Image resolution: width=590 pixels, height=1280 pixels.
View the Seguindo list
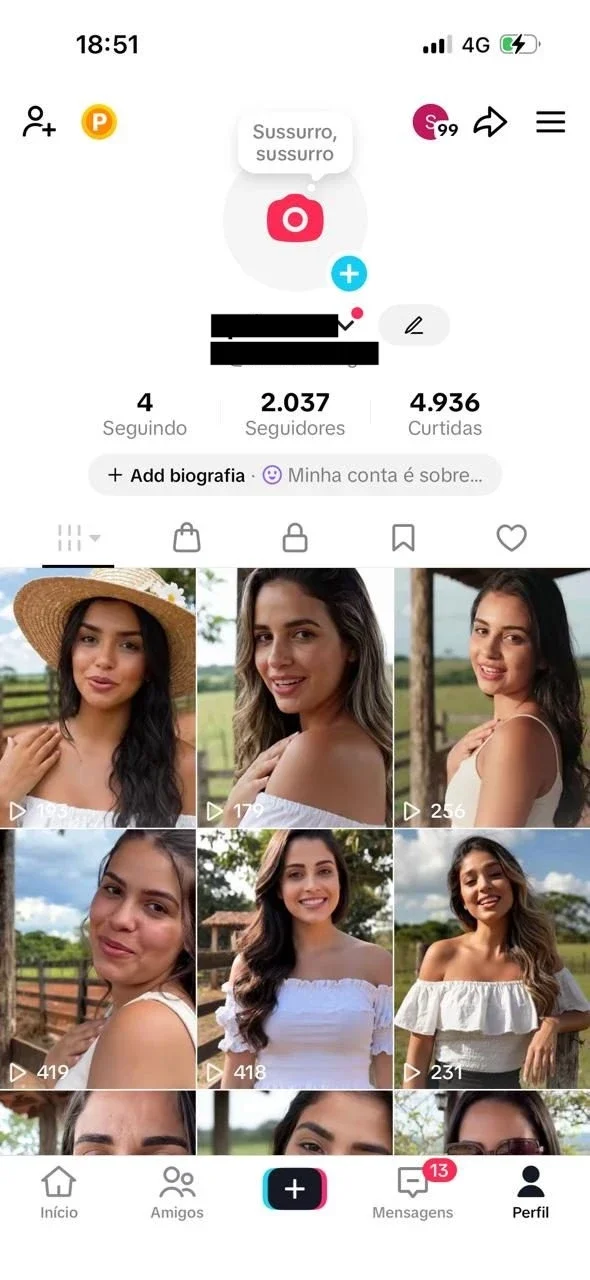[145, 414]
